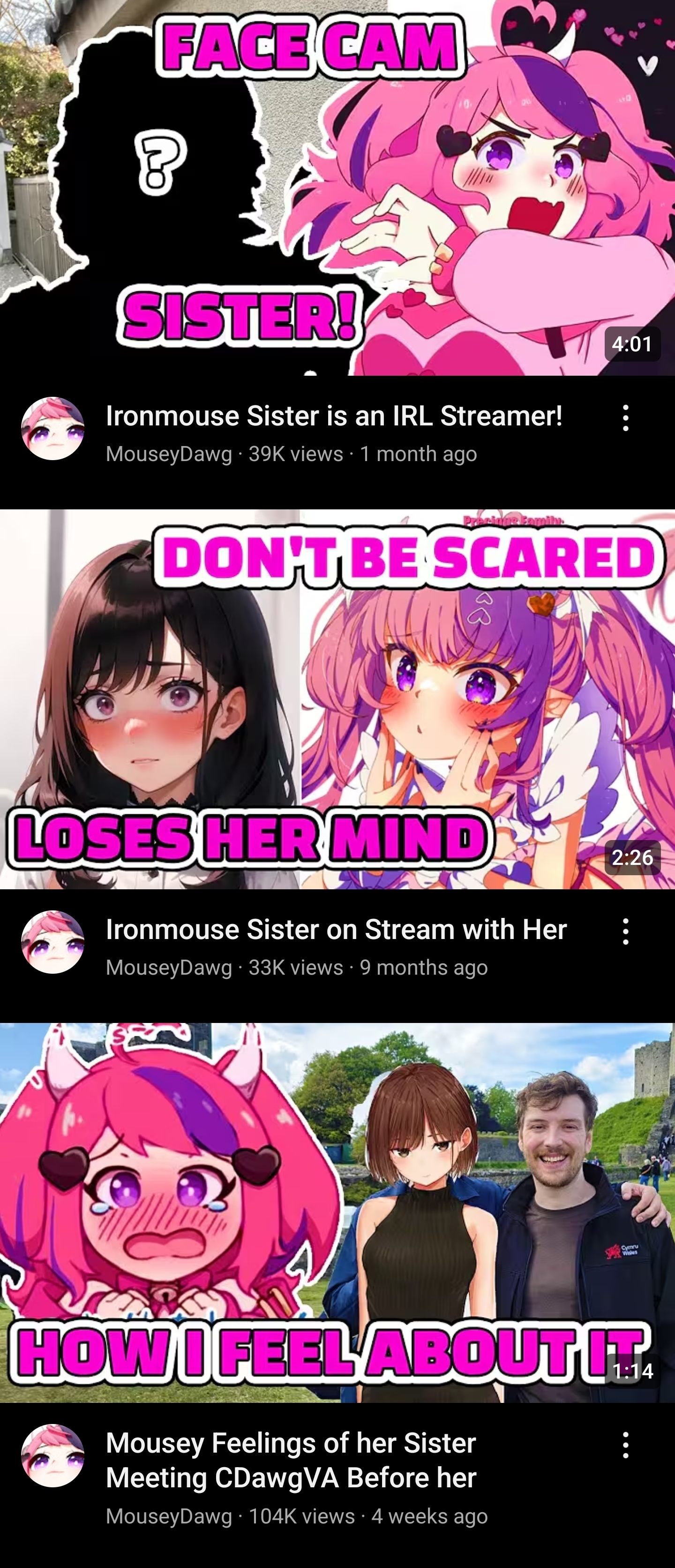Play the DON'T BE SCARED video thumbnail
The width and height of the screenshot is (675, 1568).
(x=337, y=699)
